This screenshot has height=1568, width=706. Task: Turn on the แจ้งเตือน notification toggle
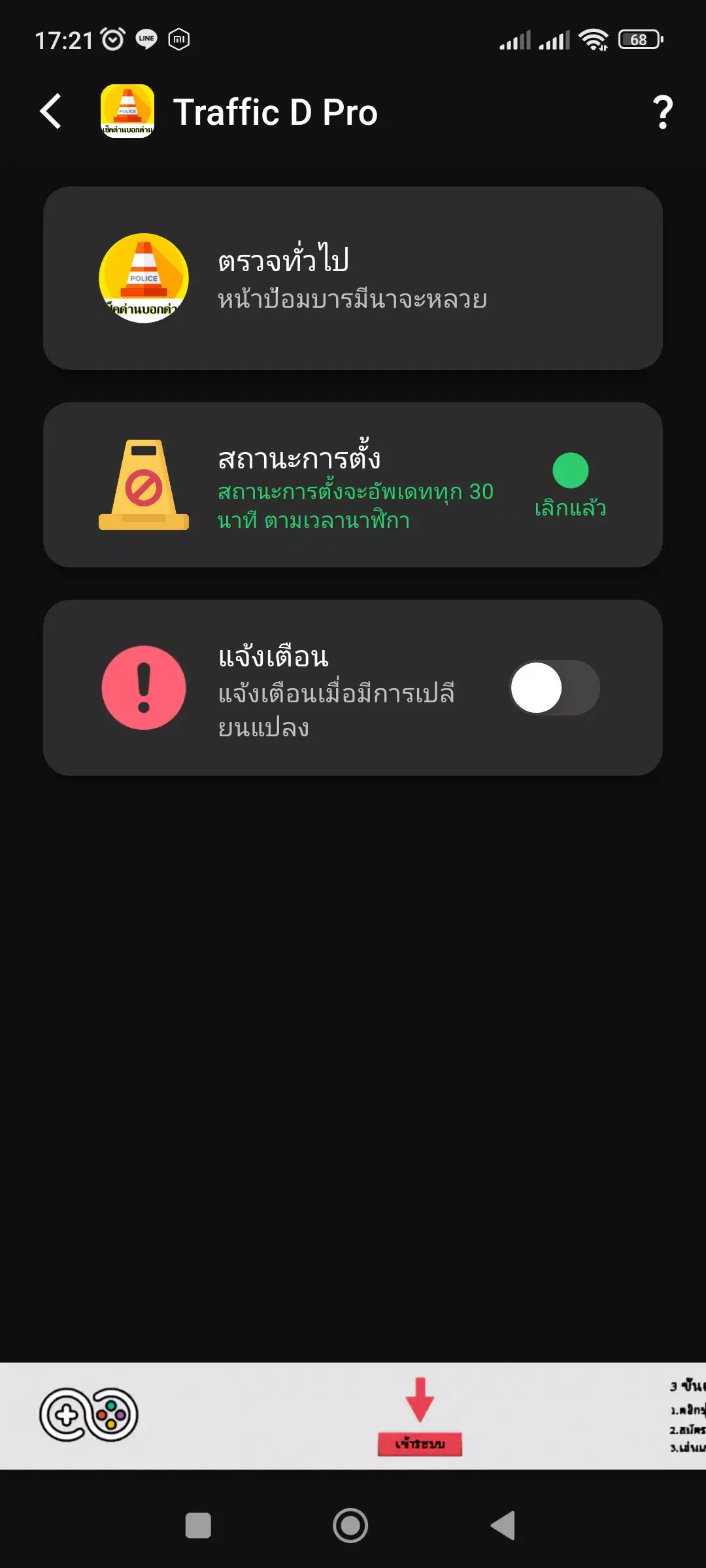(x=554, y=686)
